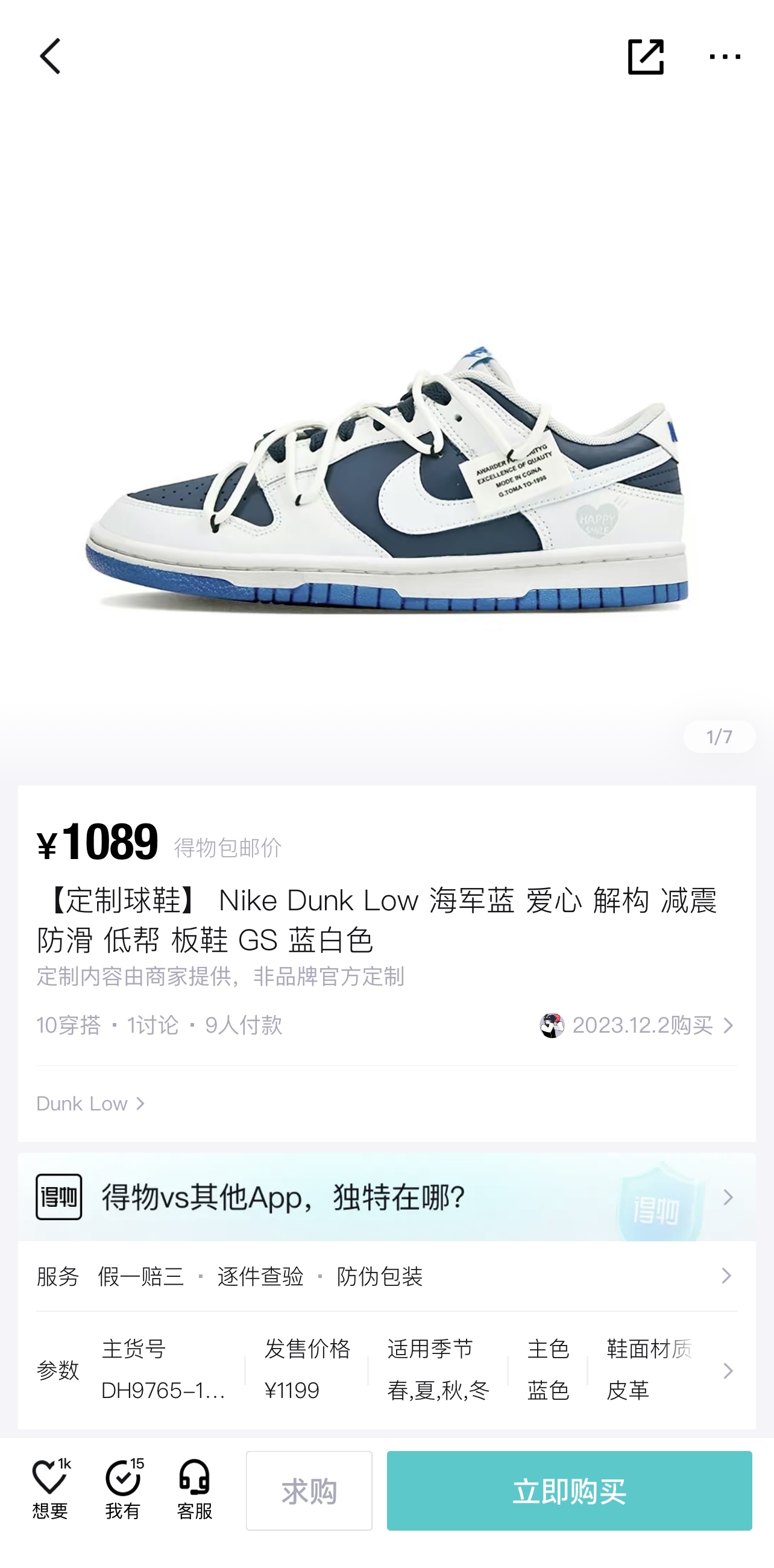The height and width of the screenshot is (1568, 774).
Task: Mark as owned with 我有
Action: (123, 1490)
